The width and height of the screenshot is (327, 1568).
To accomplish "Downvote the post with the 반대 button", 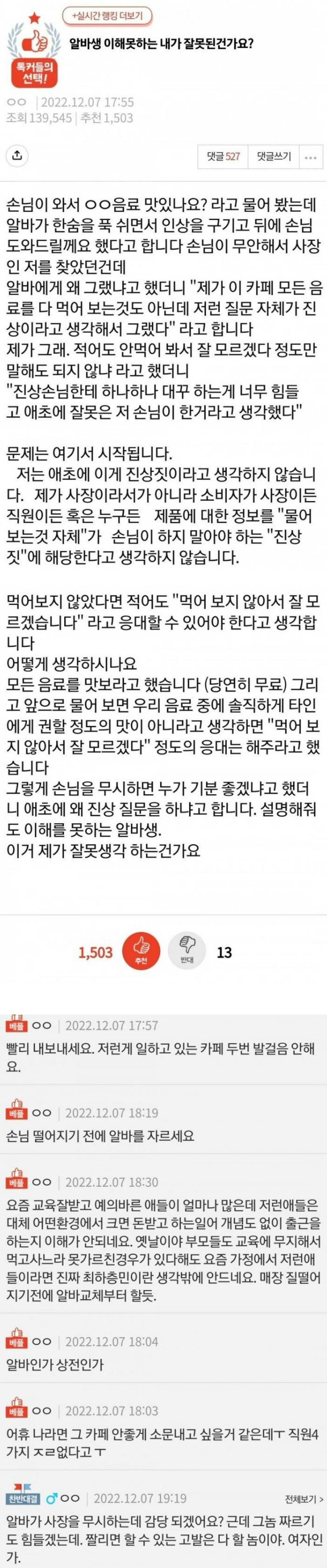I will (x=186, y=952).
